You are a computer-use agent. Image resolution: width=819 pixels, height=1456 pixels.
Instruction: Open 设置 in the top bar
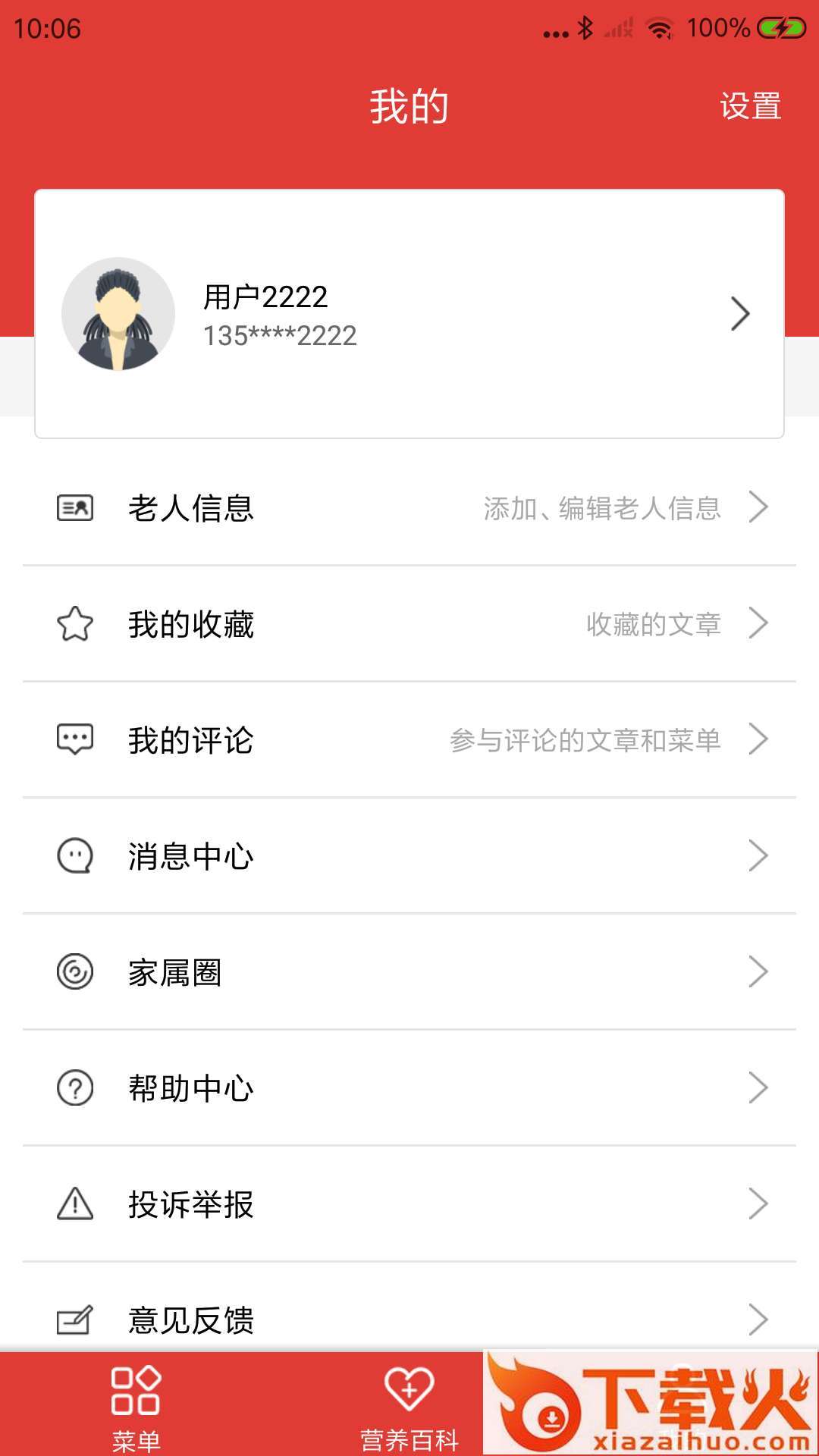[x=750, y=106]
